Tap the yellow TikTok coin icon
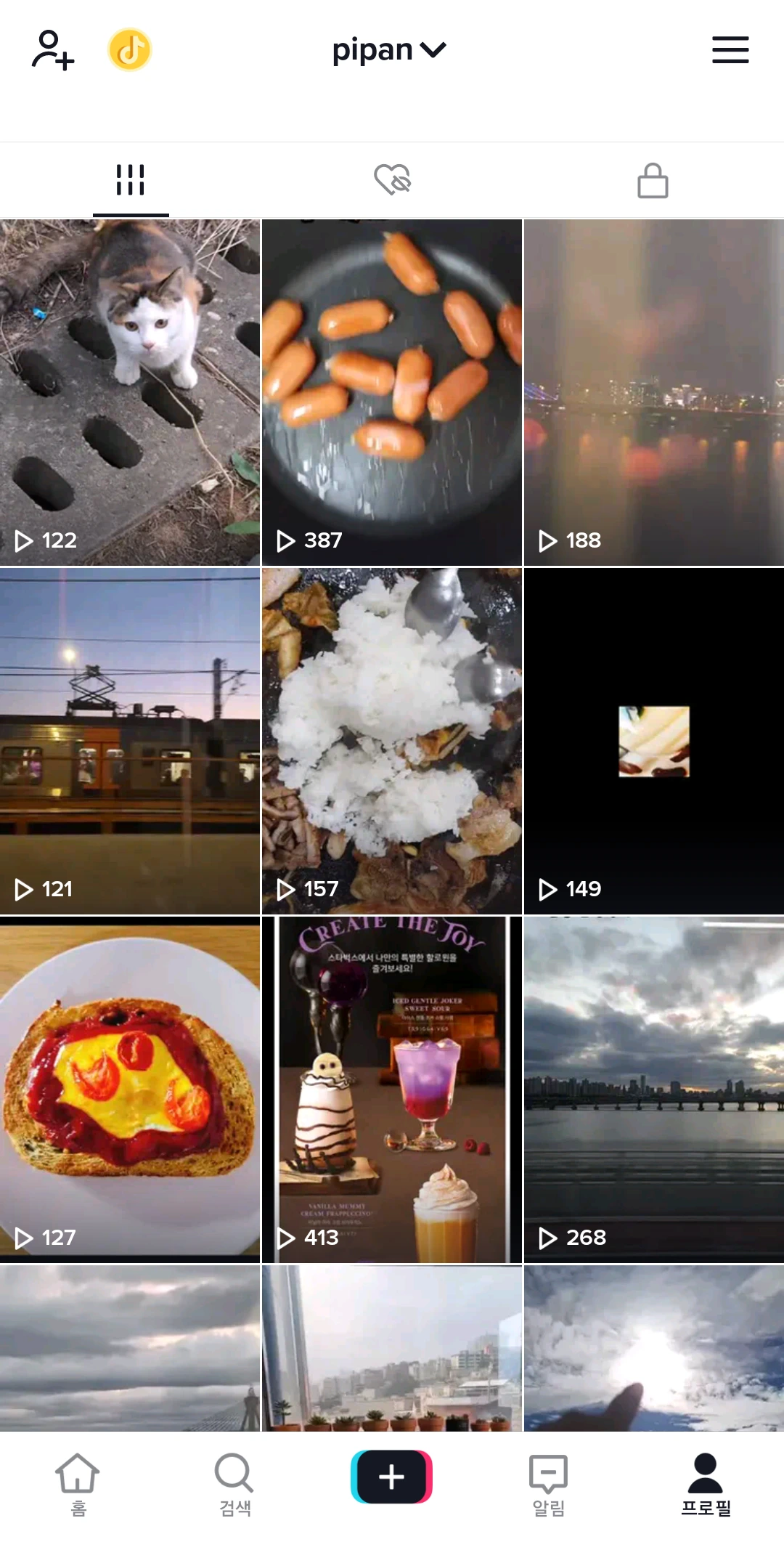The width and height of the screenshot is (784, 1542). pos(130,50)
